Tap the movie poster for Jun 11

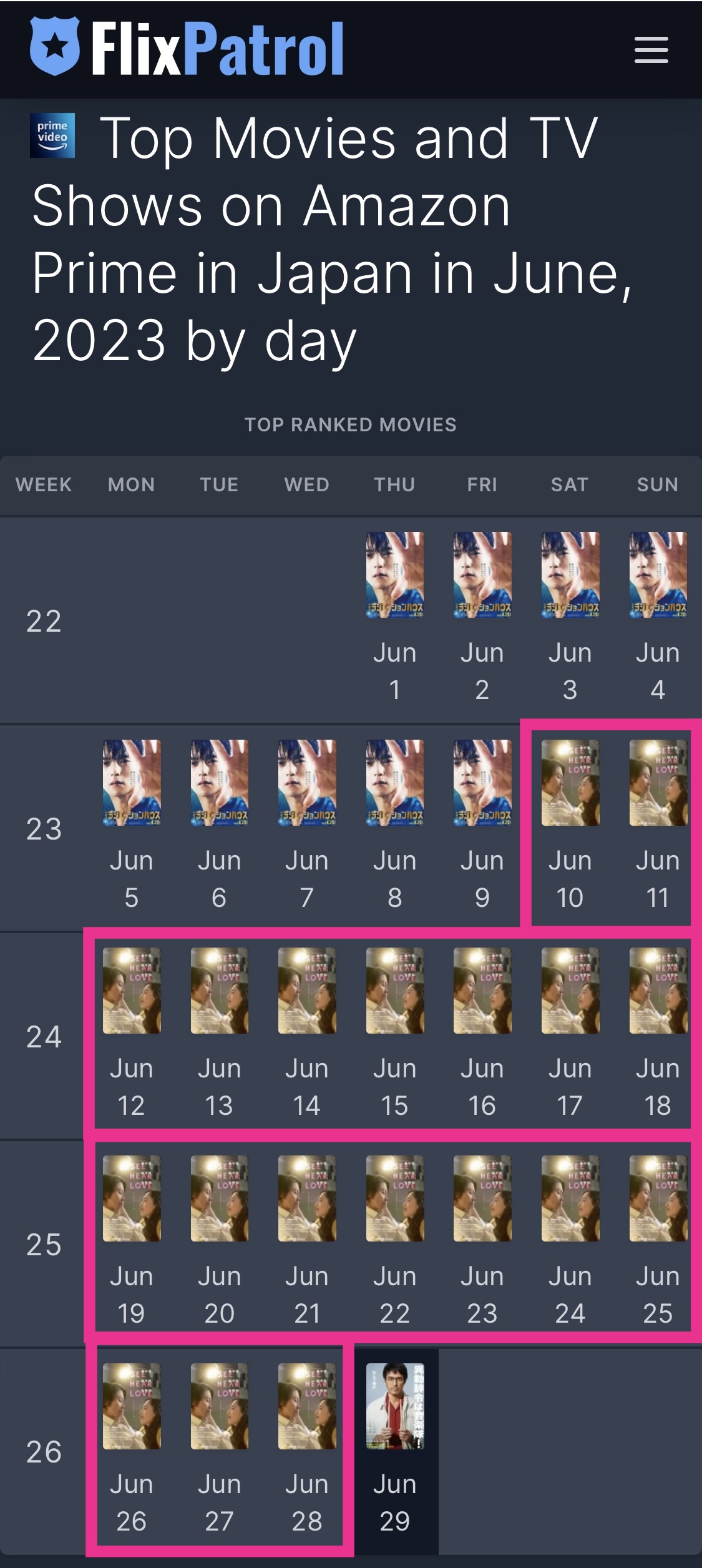pos(658,783)
